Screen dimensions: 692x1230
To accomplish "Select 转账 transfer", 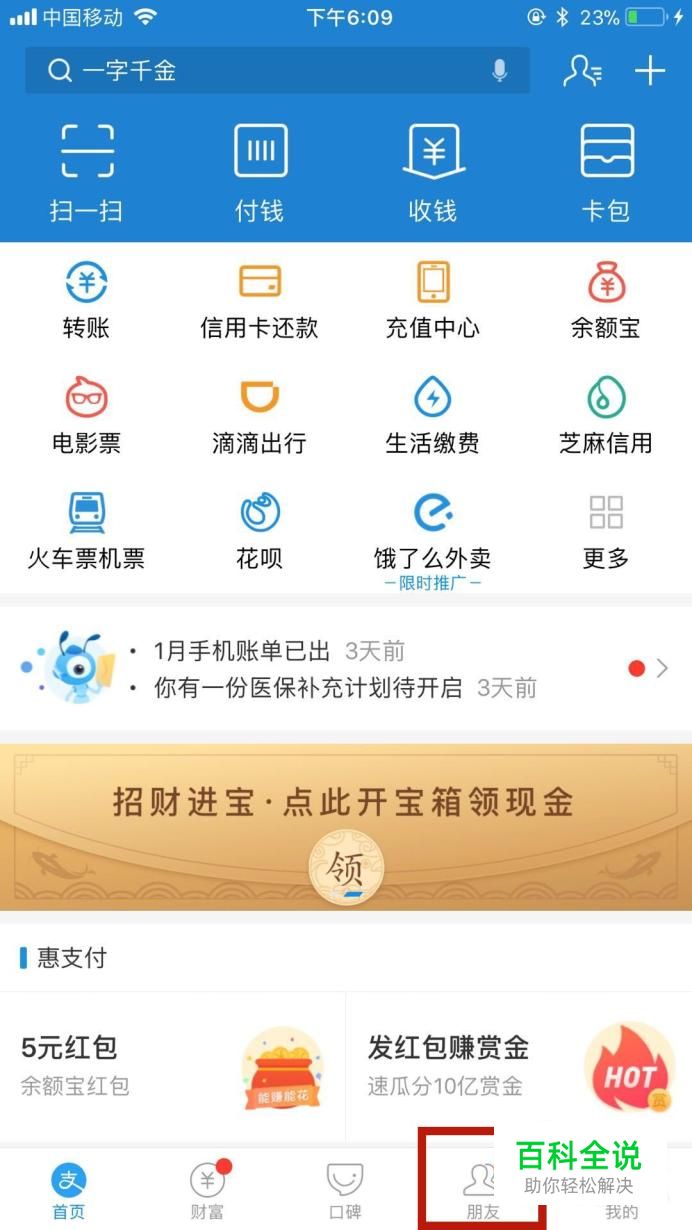I will pos(86,299).
